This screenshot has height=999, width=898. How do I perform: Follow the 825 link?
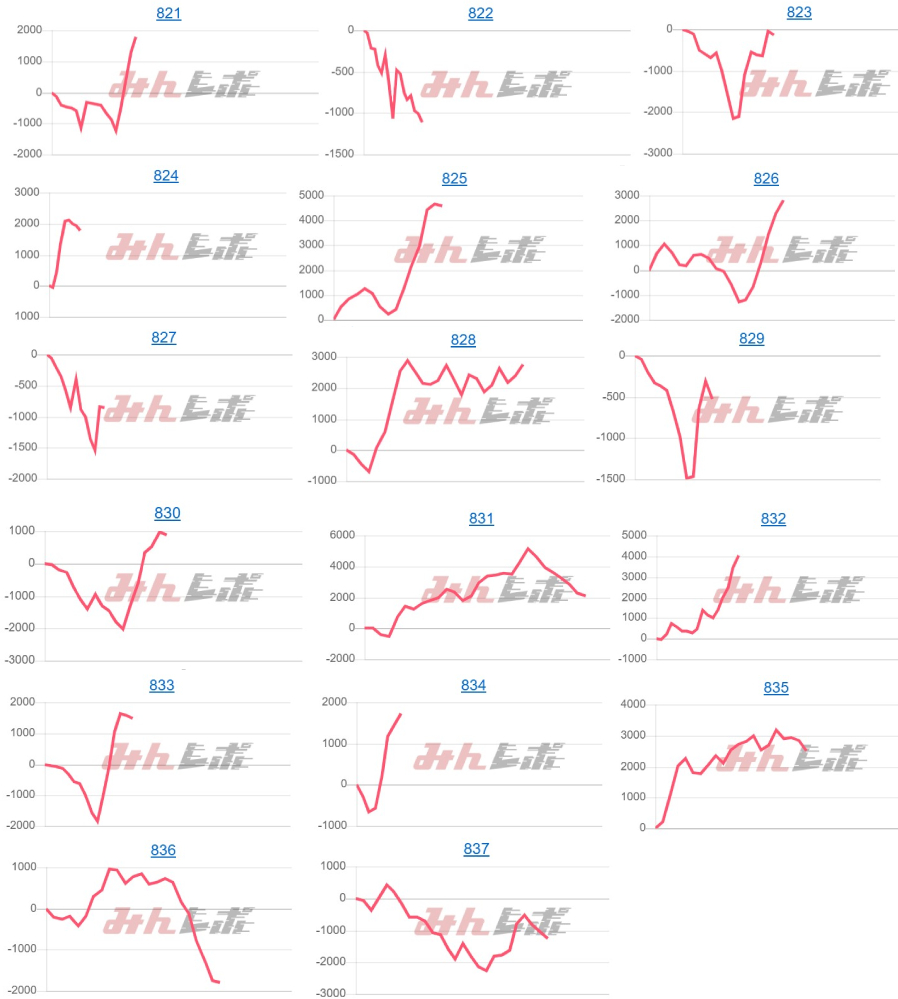pyautogui.click(x=455, y=179)
